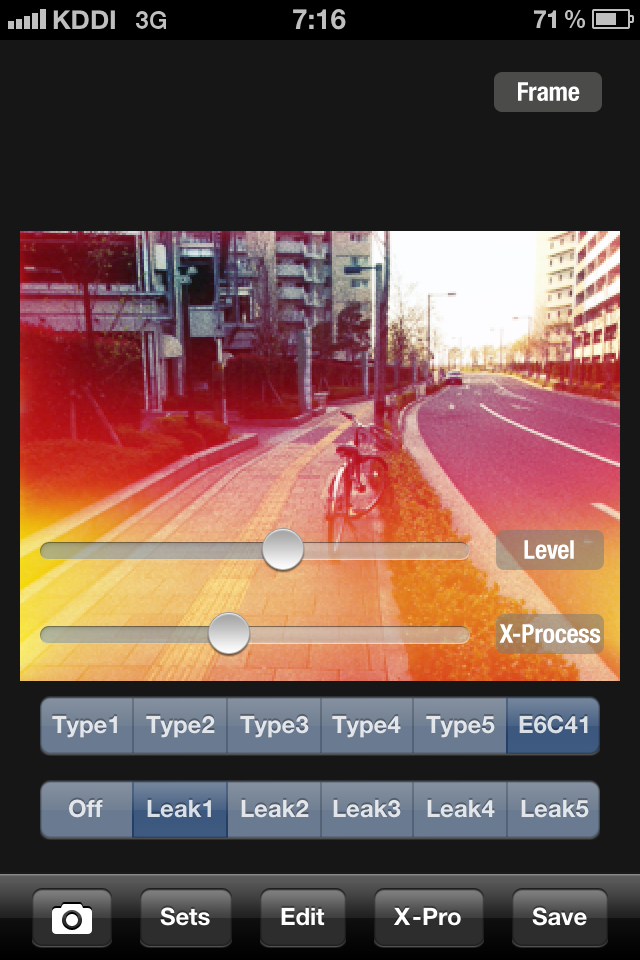Select the E6C41 process type

(x=553, y=726)
